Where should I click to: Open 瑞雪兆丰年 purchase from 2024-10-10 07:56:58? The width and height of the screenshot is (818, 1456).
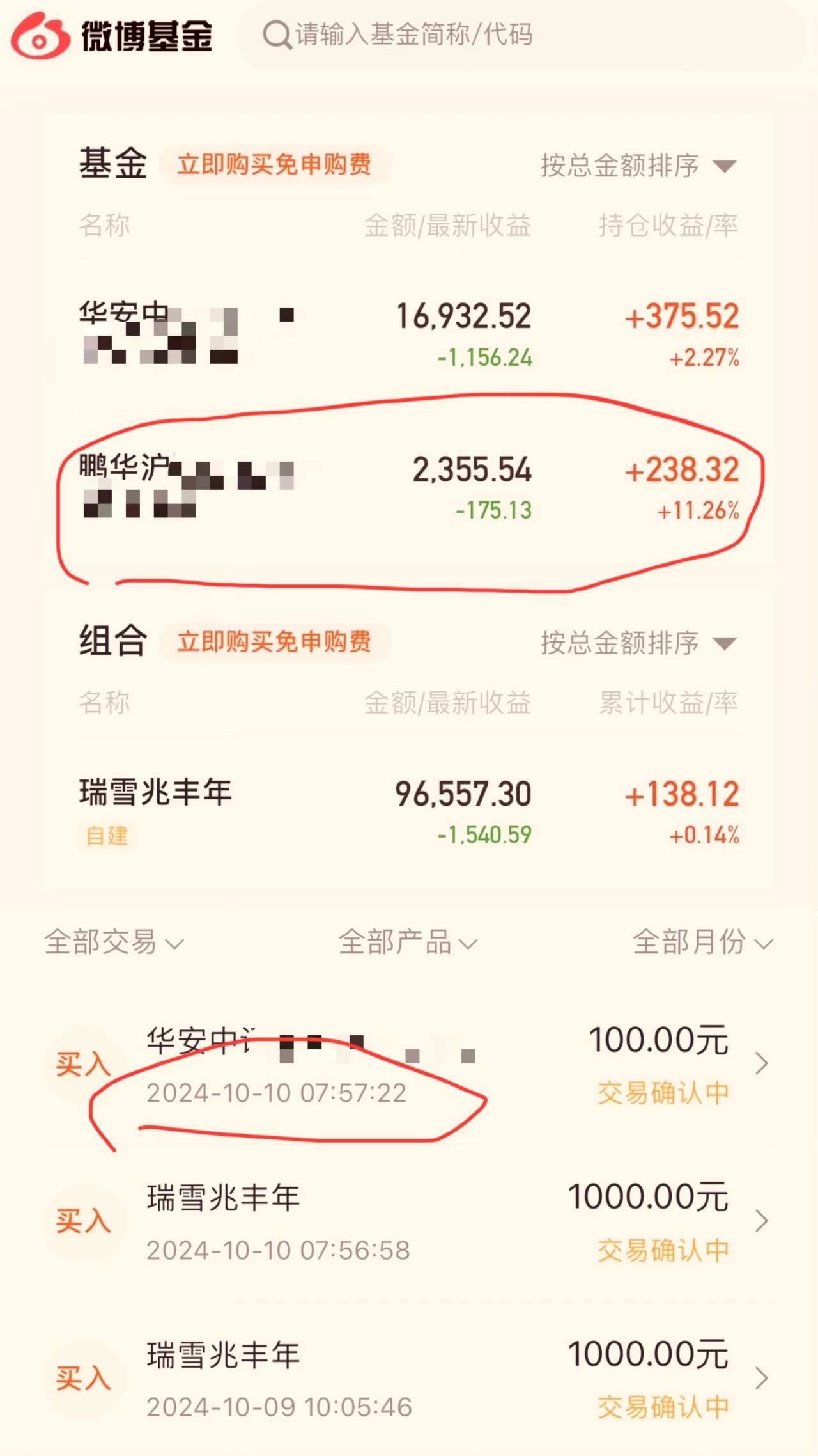tap(409, 1222)
